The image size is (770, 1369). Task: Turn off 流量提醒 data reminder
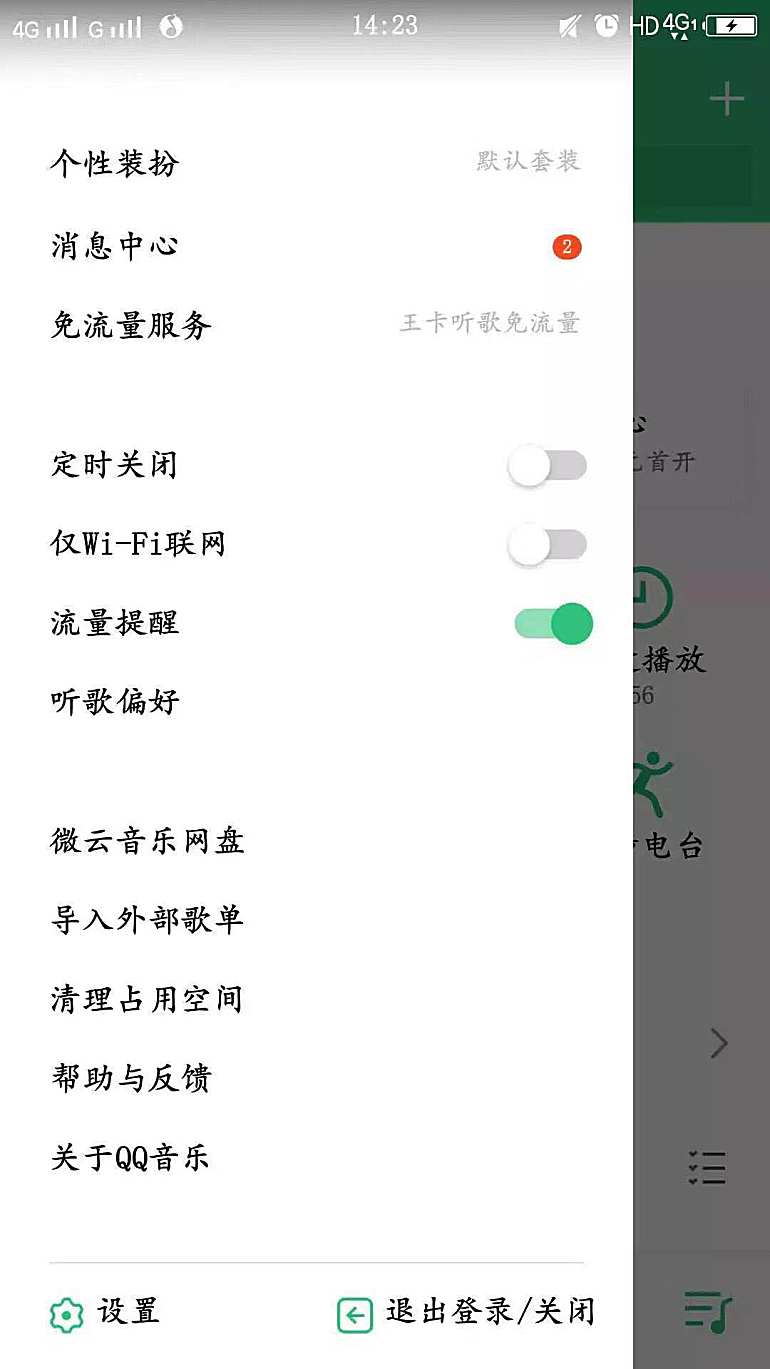pyautogui.click(x=553, y=624)
